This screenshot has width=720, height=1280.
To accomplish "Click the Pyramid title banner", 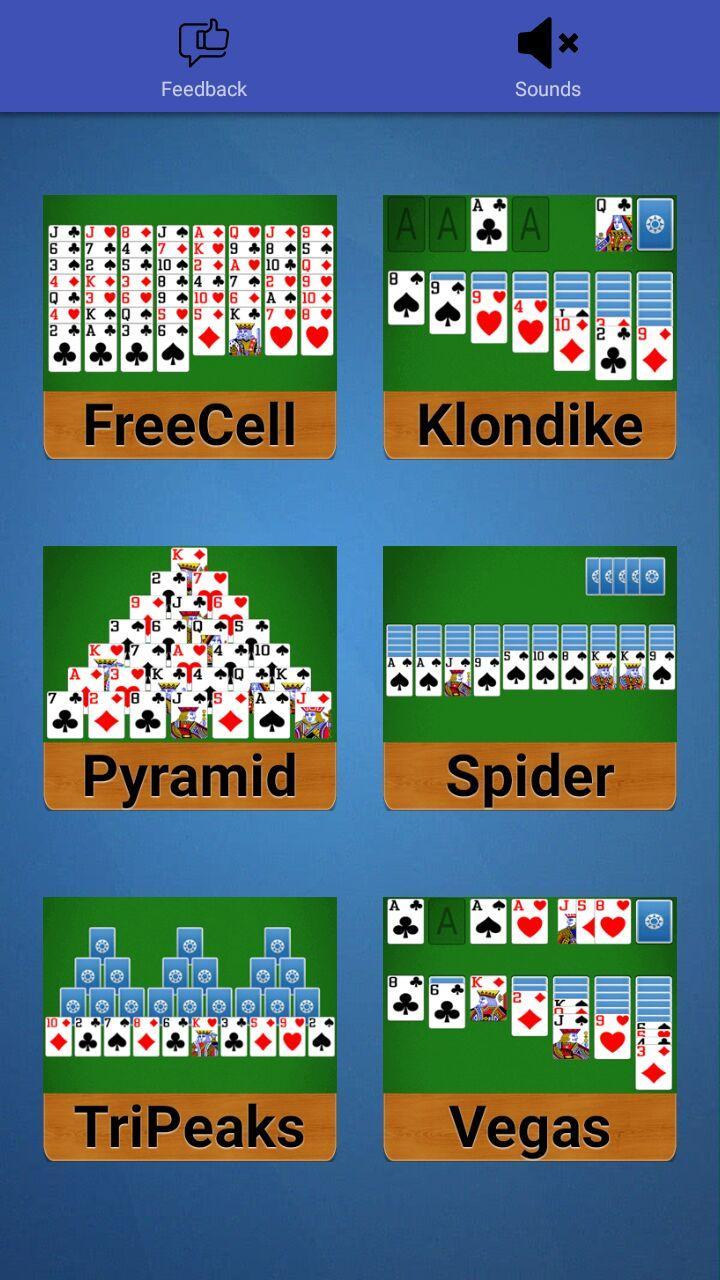I will [x=190, y=774].
